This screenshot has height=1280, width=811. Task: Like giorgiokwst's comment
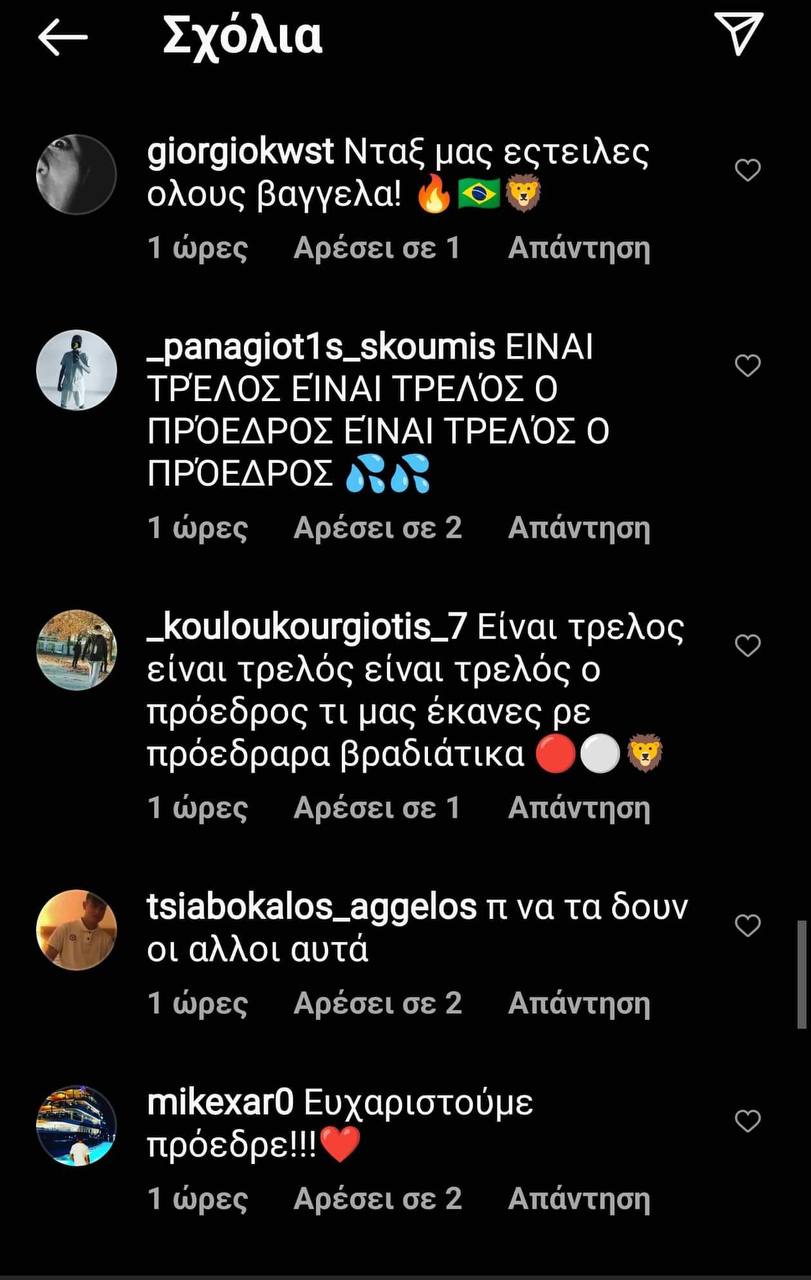[748, 171]
